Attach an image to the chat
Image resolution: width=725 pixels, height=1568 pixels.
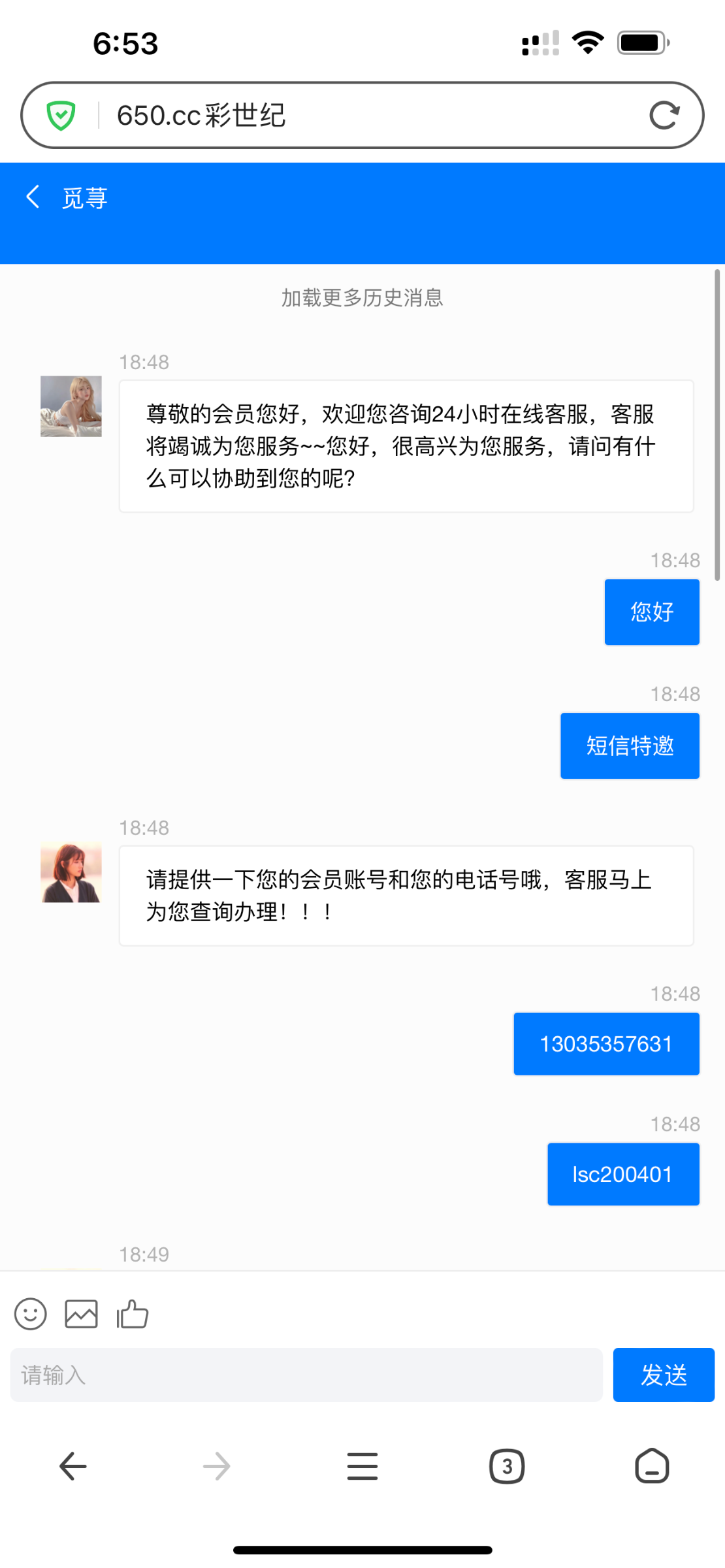click(x=81, y=1314)
